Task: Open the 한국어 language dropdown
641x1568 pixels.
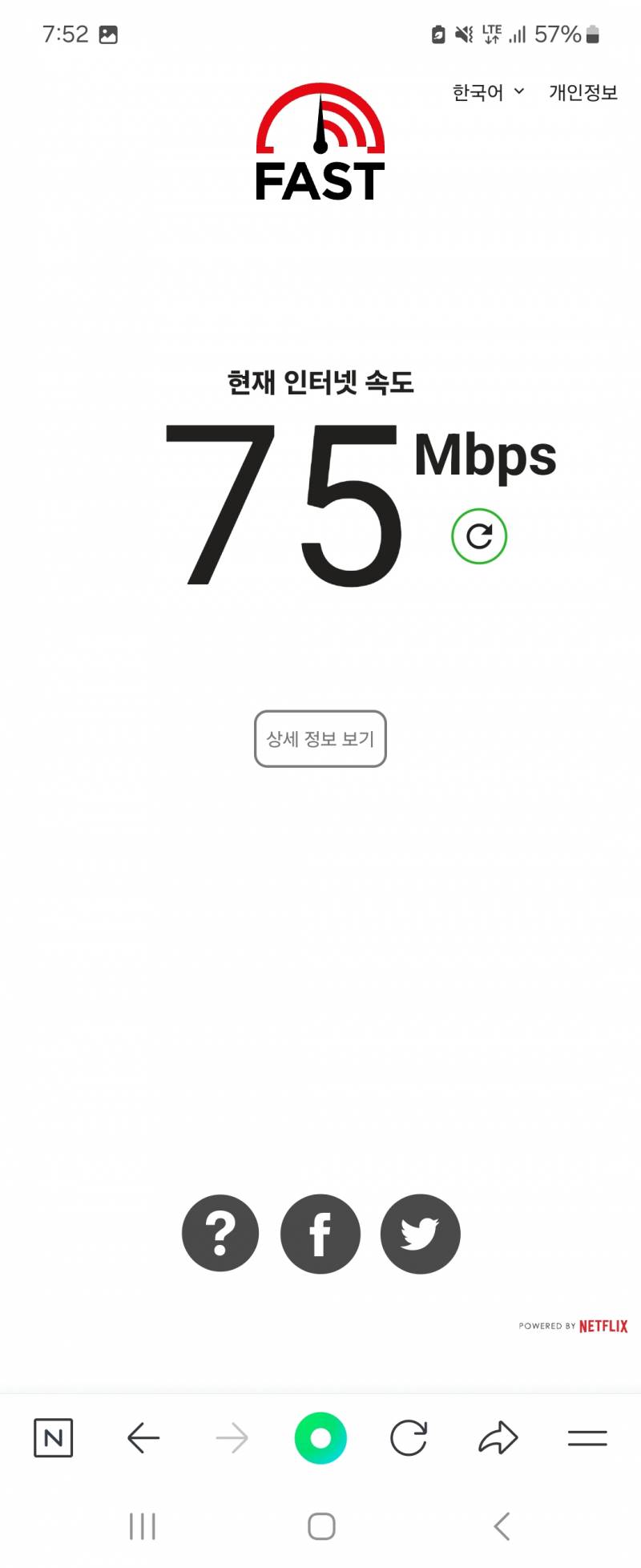Action: [x=477, y=91]
